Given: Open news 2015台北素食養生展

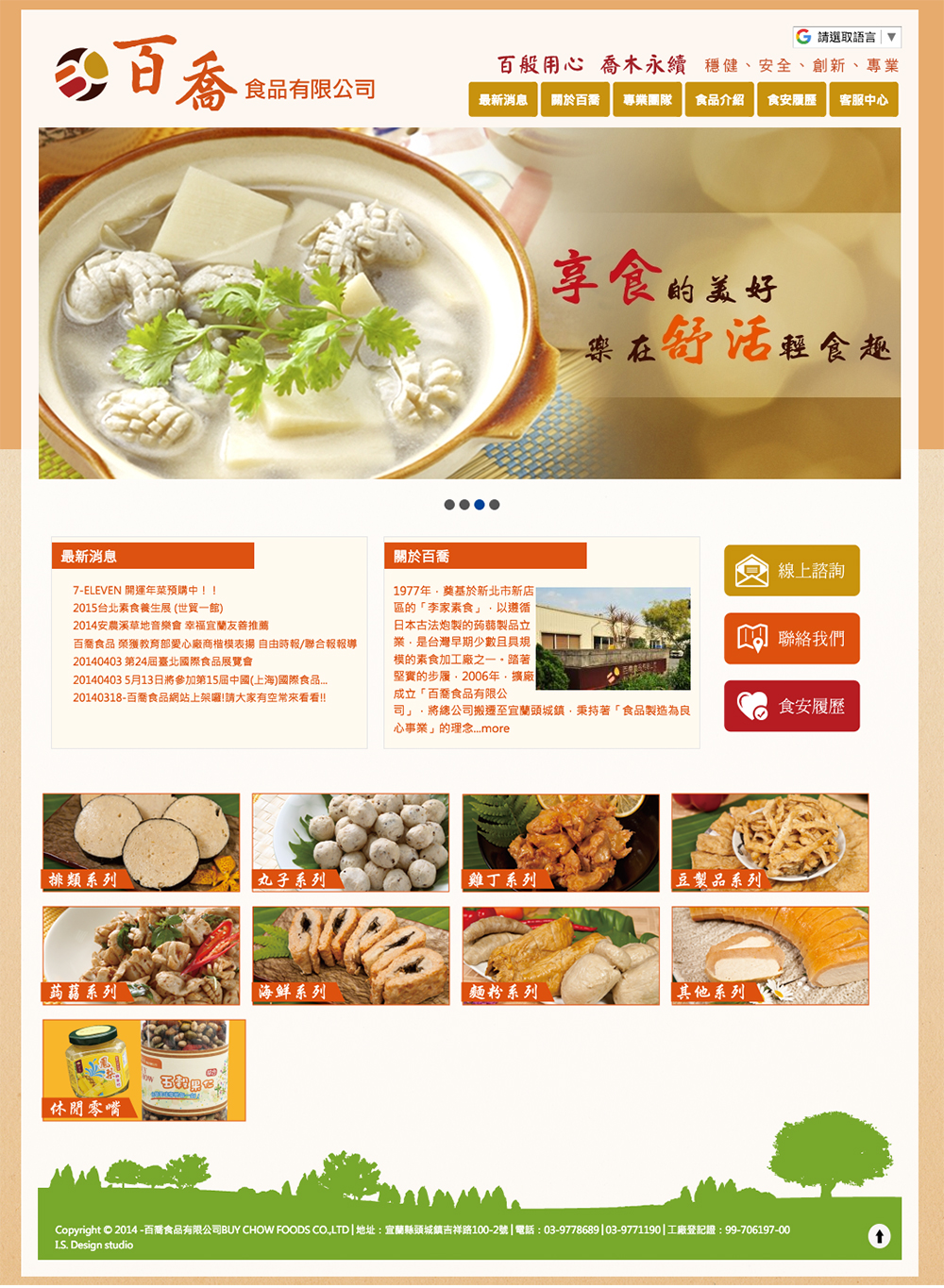Looking at the screenshot, I should click(147, 608).
